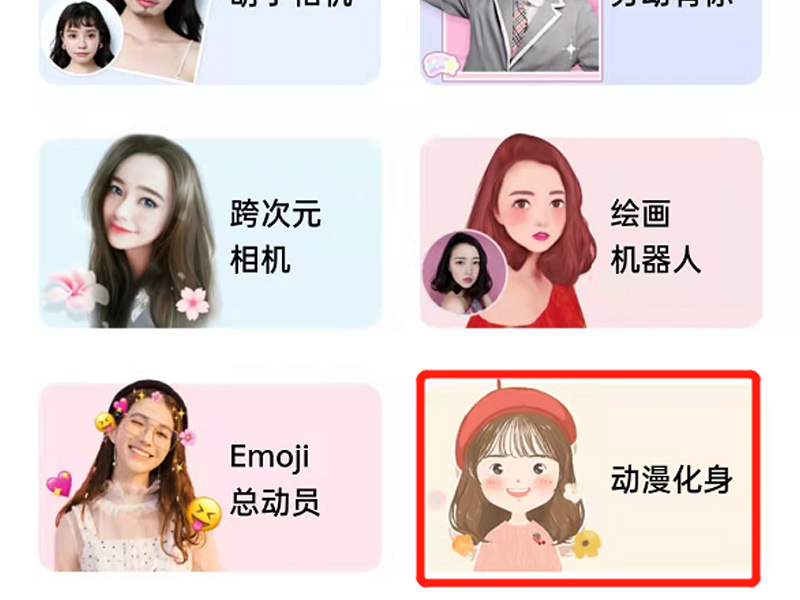Tap the 动漫化身 card

coord(589,478)
